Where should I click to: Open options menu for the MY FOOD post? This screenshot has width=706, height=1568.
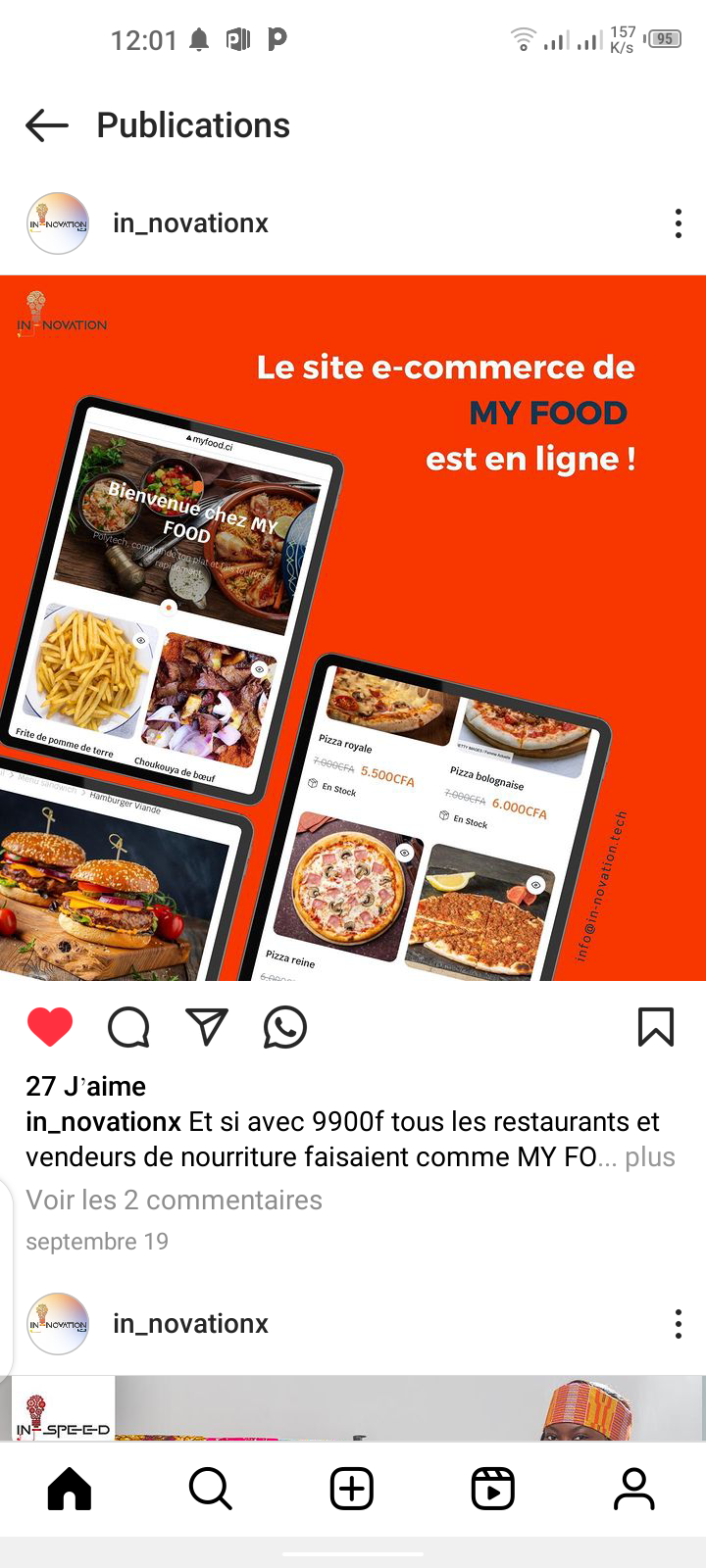coord(678,224)
